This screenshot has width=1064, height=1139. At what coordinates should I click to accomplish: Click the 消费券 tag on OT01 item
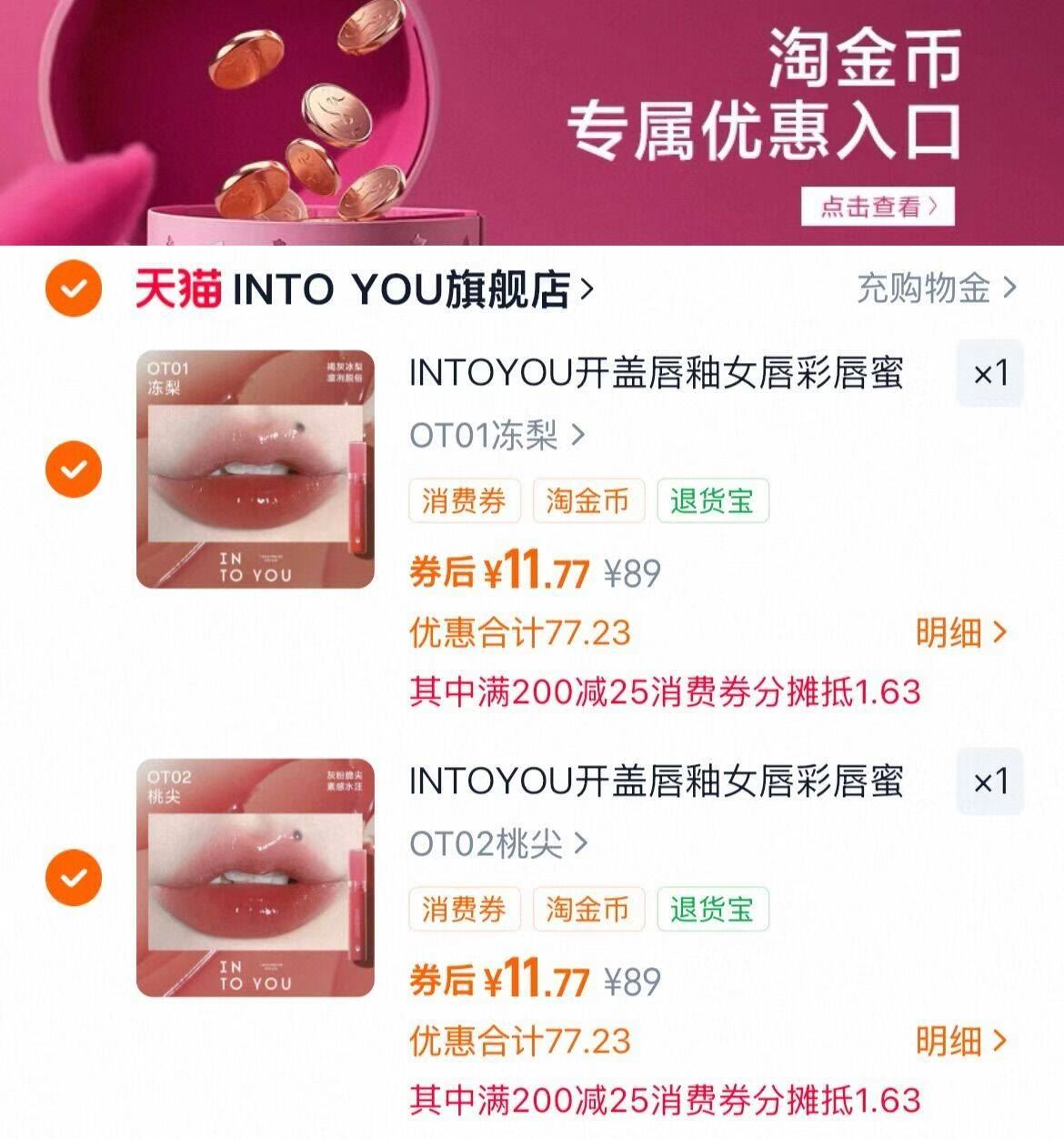[467, 500]
